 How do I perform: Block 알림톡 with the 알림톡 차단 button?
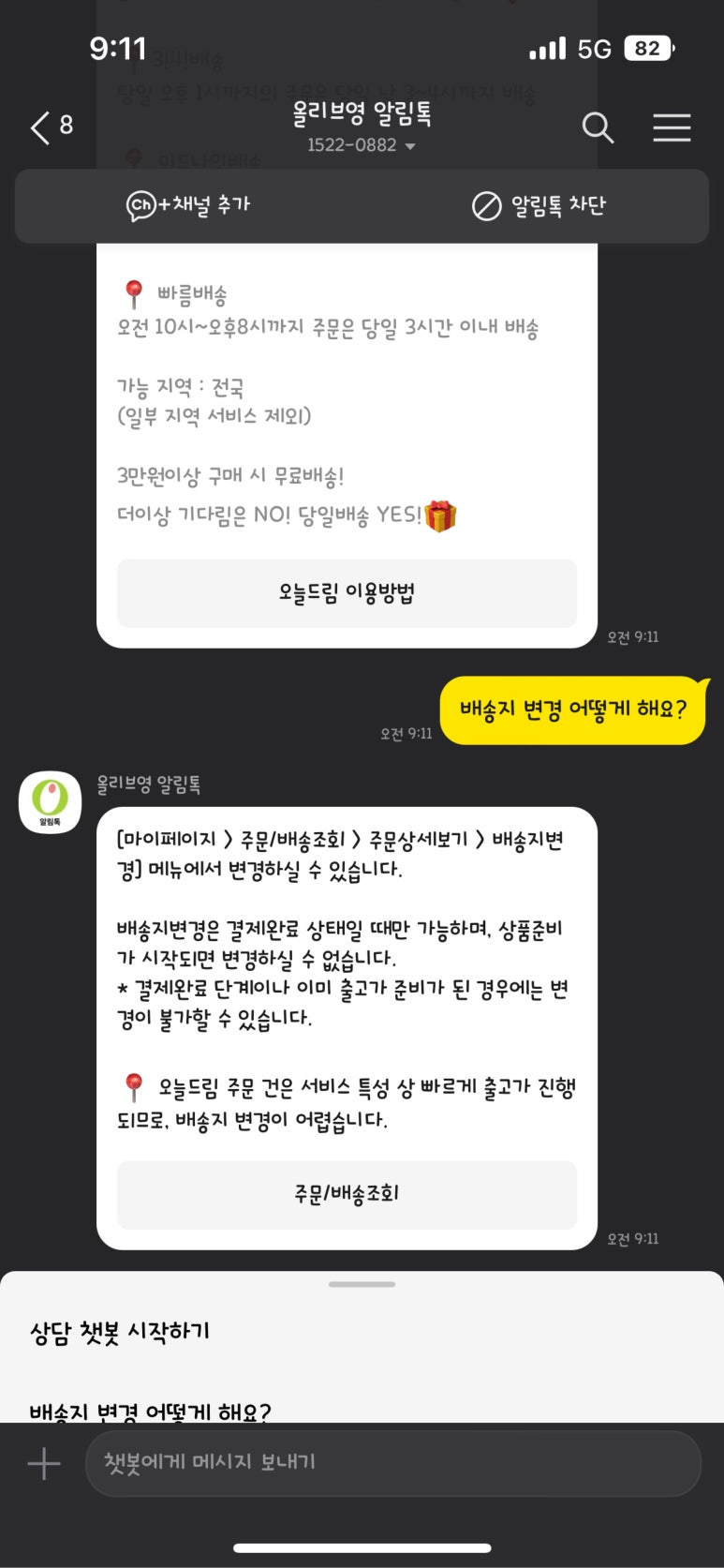coord(539,205)
